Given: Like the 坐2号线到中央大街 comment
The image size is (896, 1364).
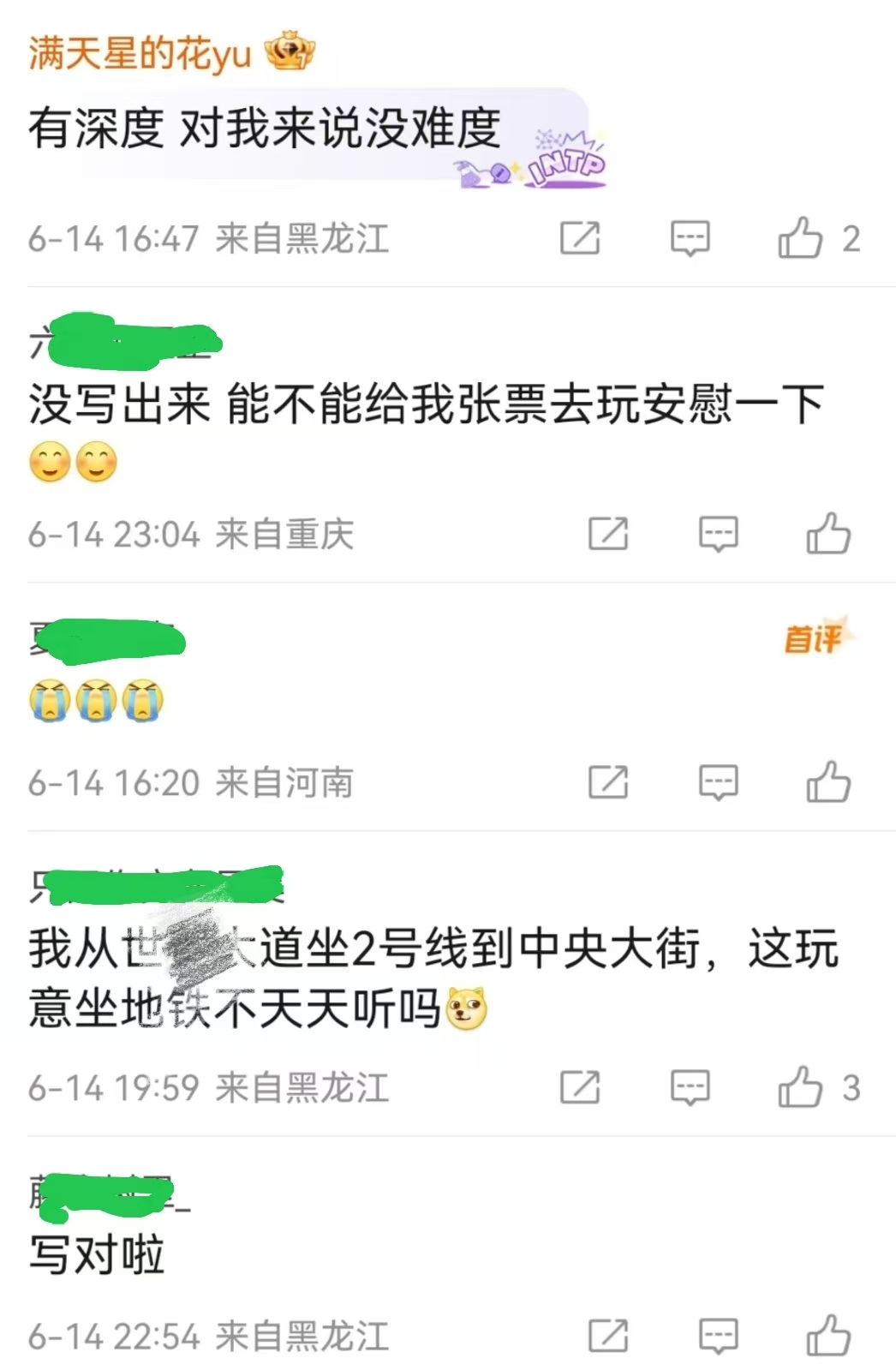Looking at the screenshot, I should [x=800, y=1088].
